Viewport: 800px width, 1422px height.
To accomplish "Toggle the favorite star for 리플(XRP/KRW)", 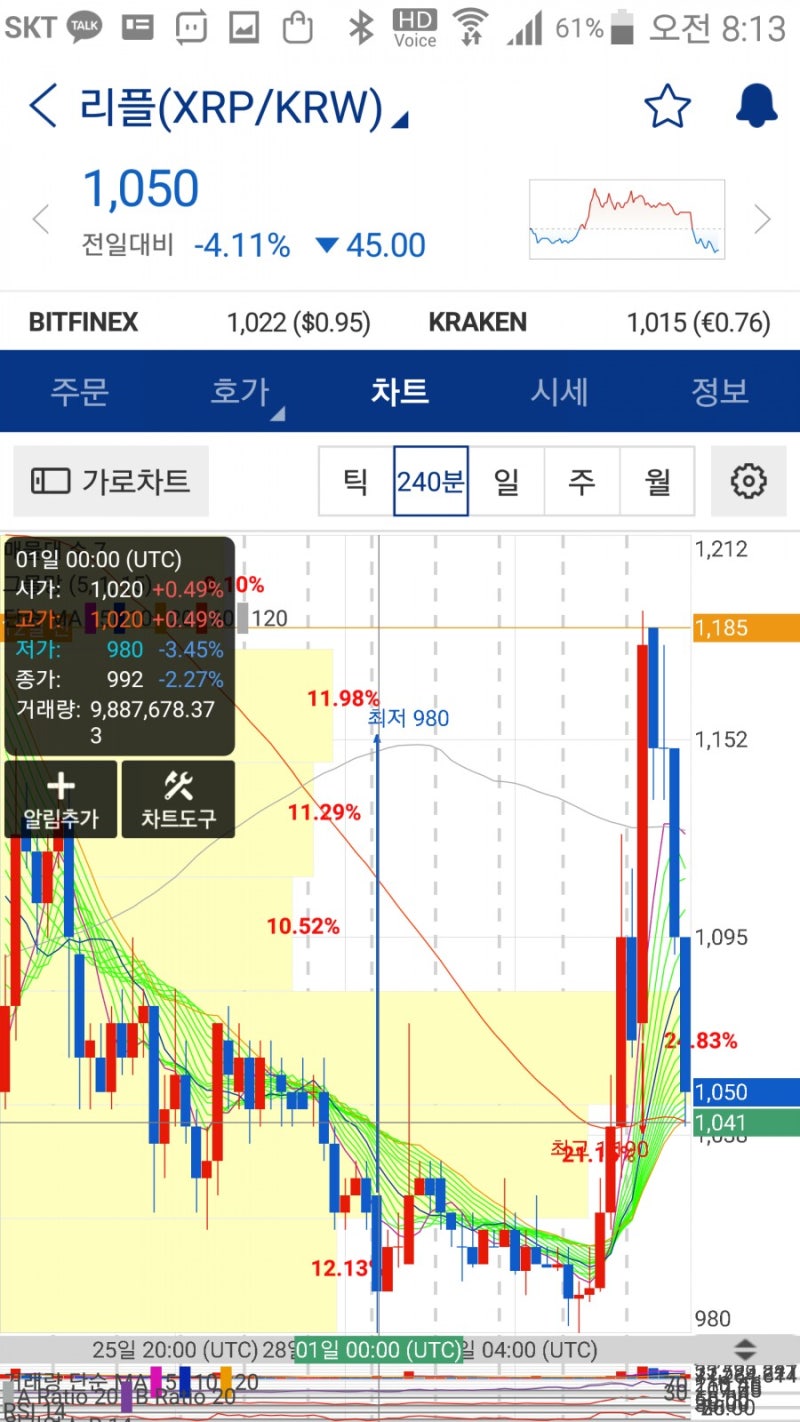I will 668,105.
